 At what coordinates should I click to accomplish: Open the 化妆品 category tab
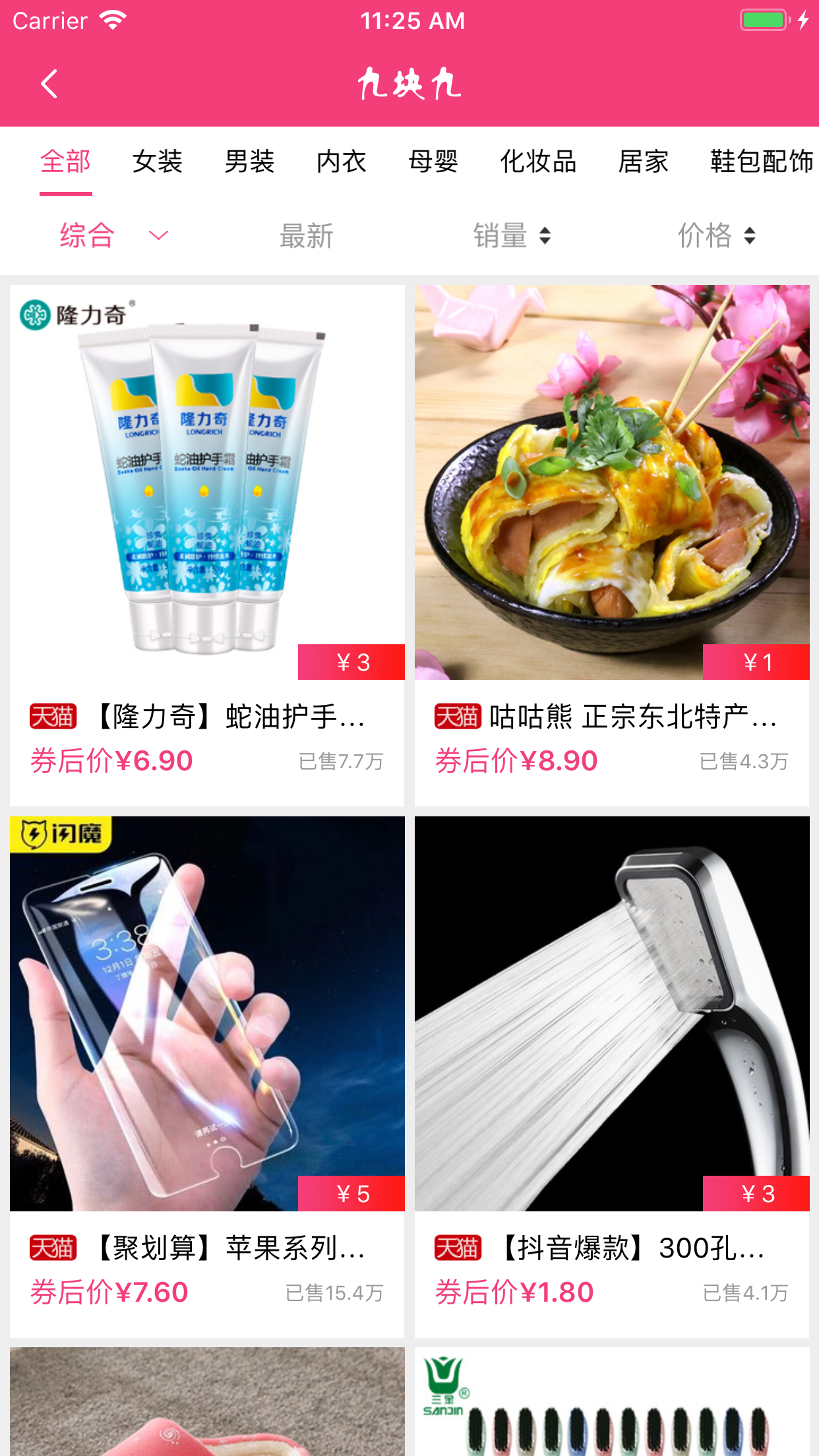click(538, 162)
